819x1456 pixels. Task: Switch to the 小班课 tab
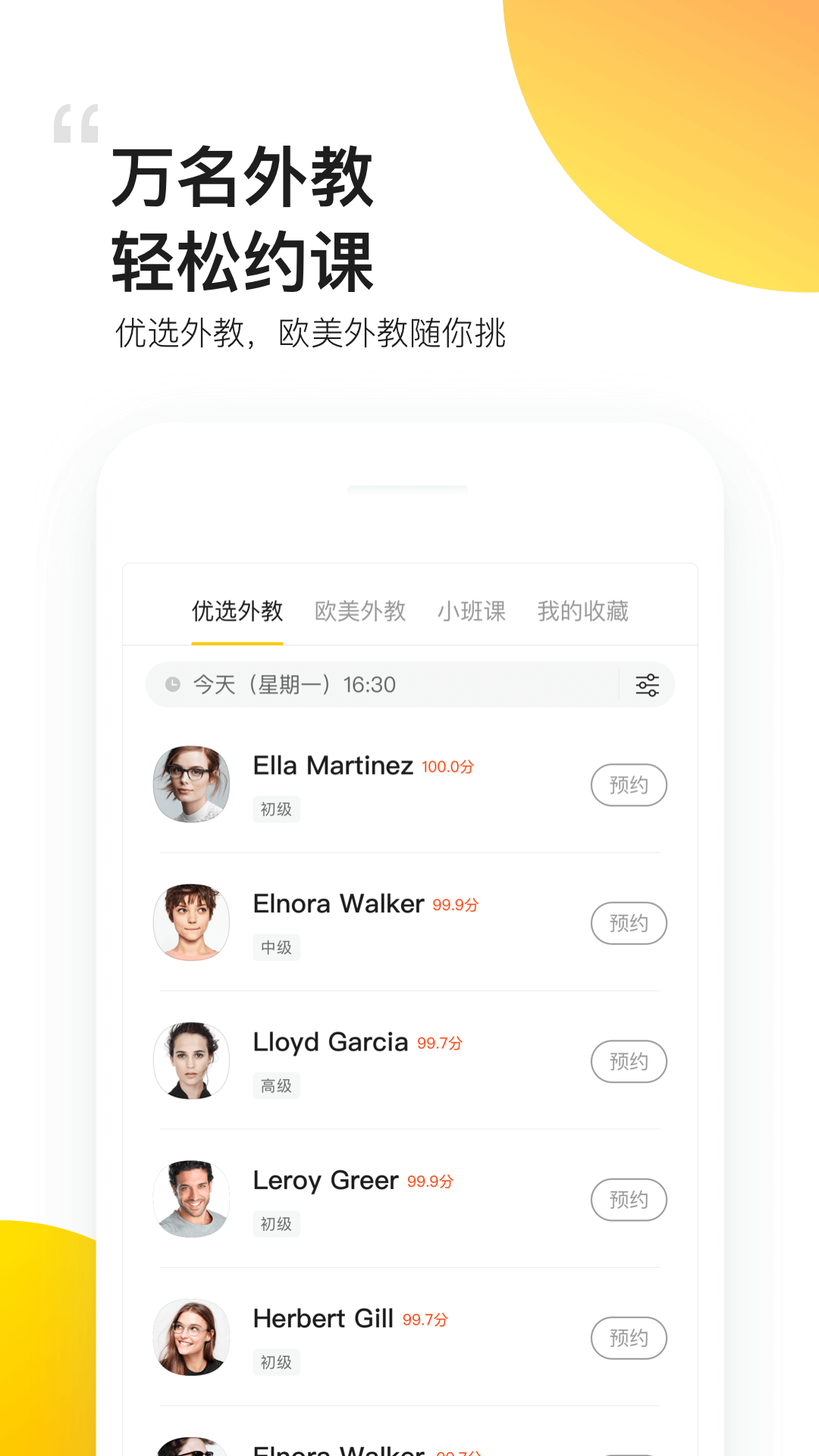[x=472, y=610]
